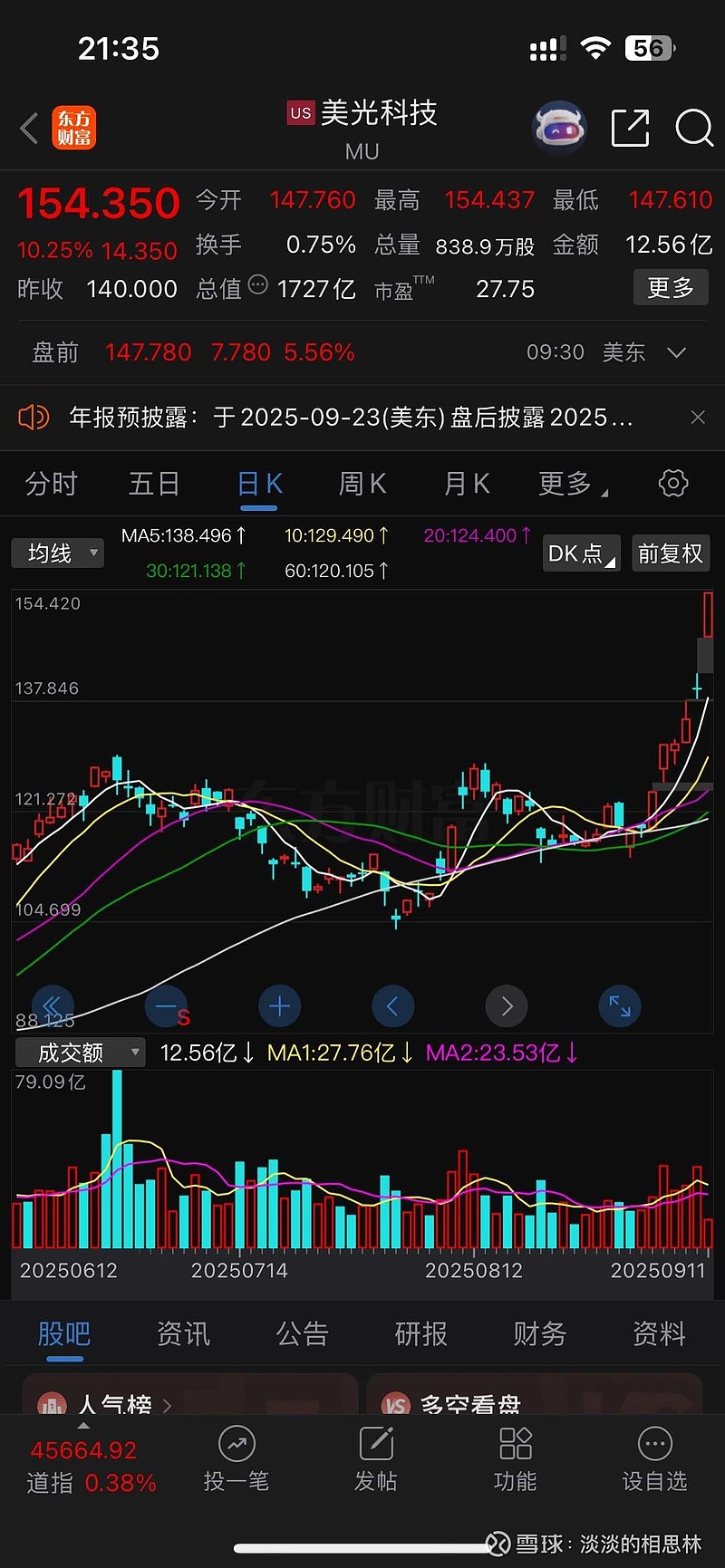Screen dimensions: 725x1568
Task: Go back using the back arrow
Action: tap(29, 128)
